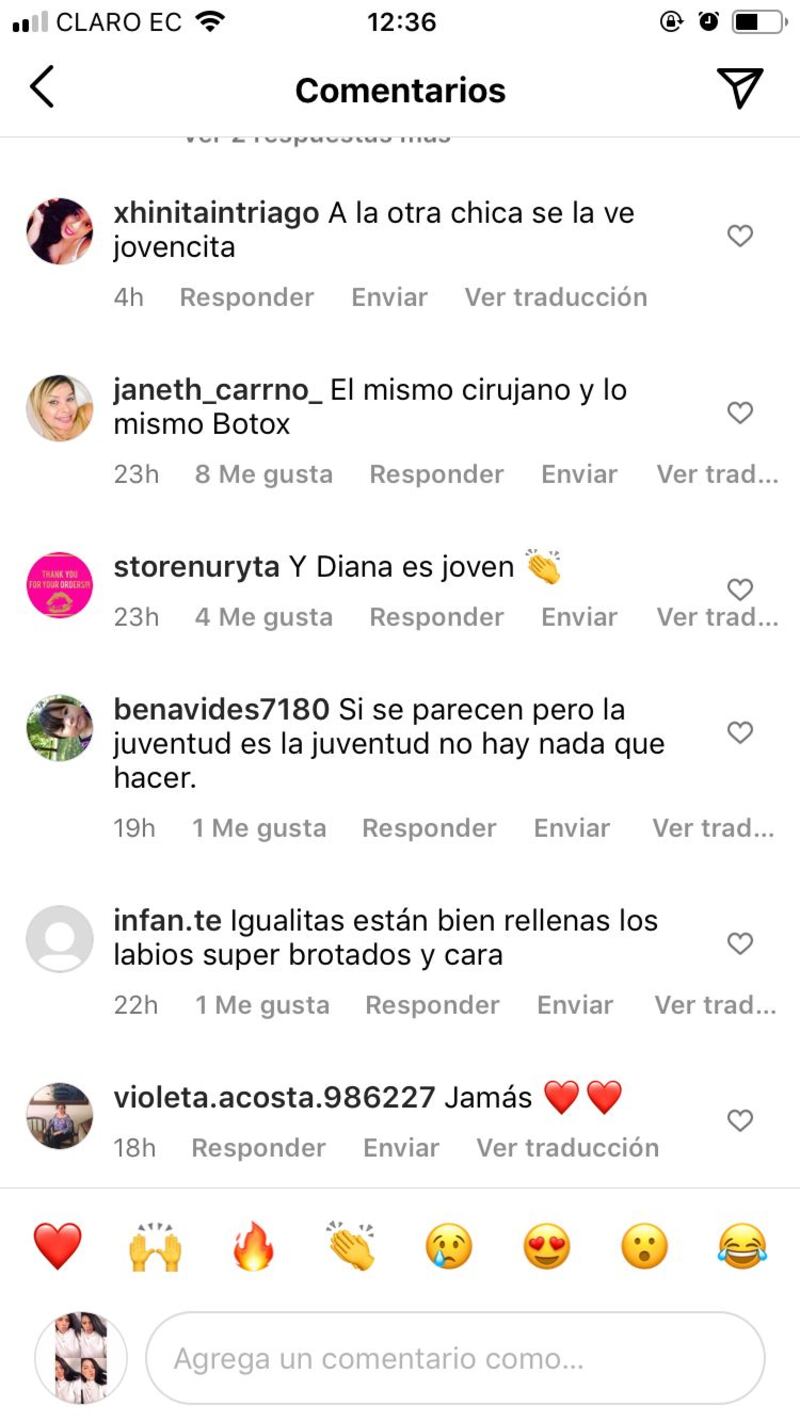
Task: Open janeth_carrno_'s profile picture
Action: [x=59, y=408]
